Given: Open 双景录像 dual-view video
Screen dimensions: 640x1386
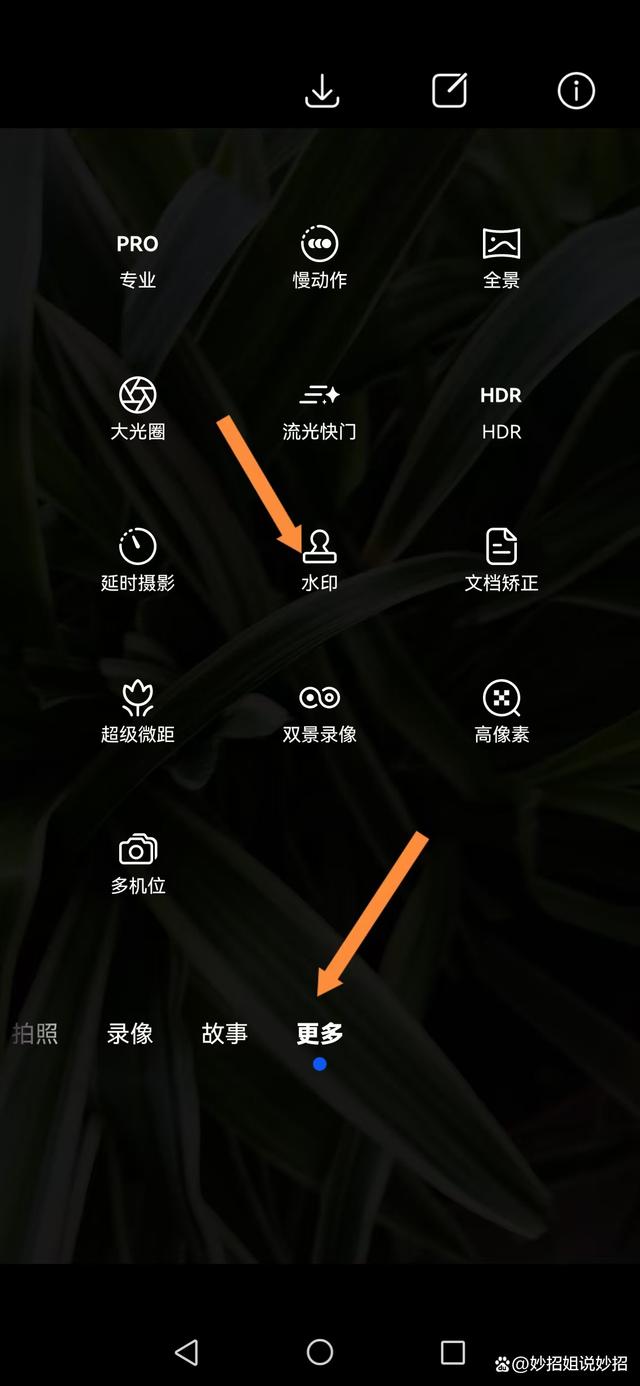Looking at the screenshot, I should point(320,713).
